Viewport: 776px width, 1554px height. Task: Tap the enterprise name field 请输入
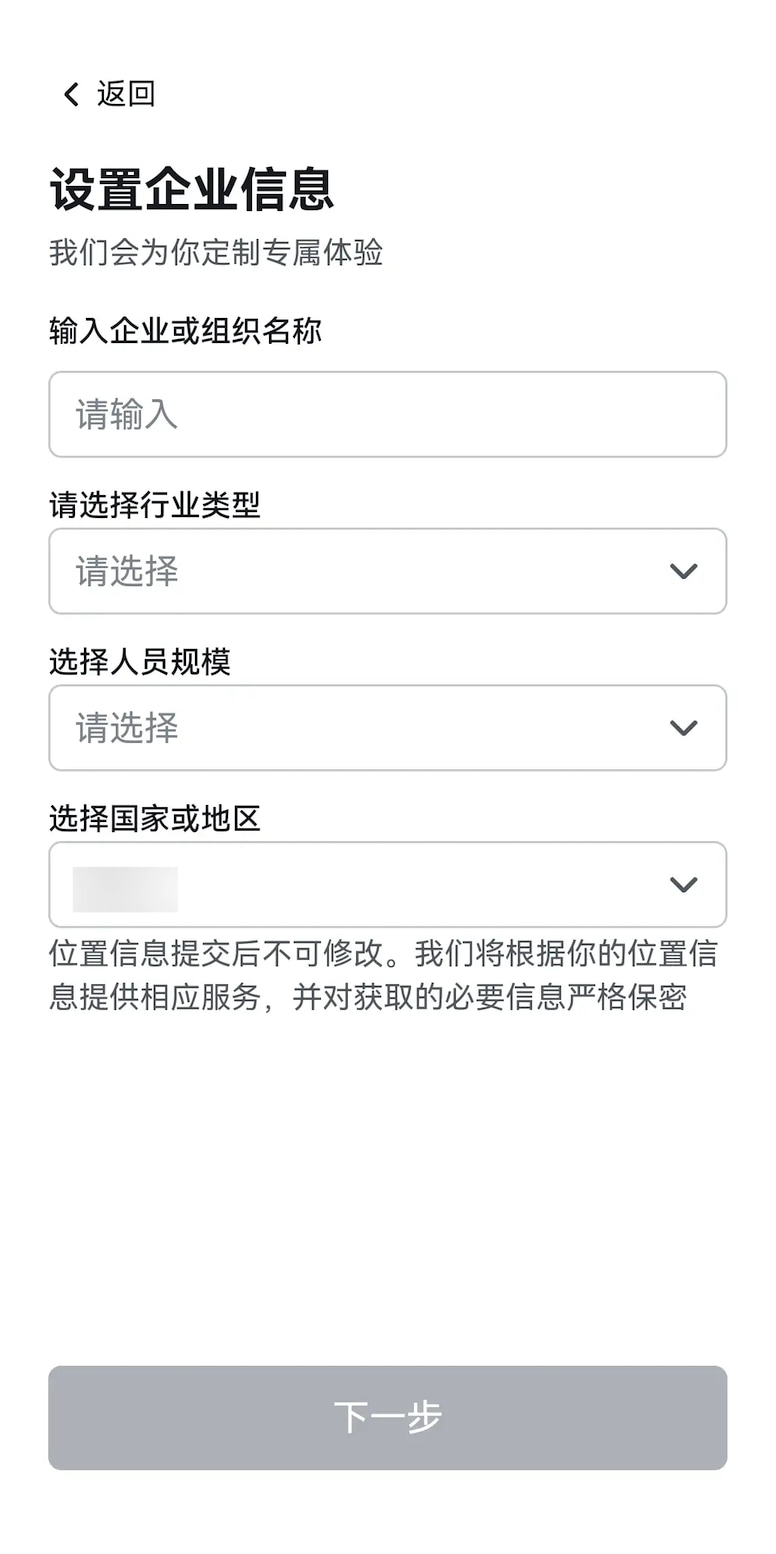pyautogui.click(x=388, y=414)
